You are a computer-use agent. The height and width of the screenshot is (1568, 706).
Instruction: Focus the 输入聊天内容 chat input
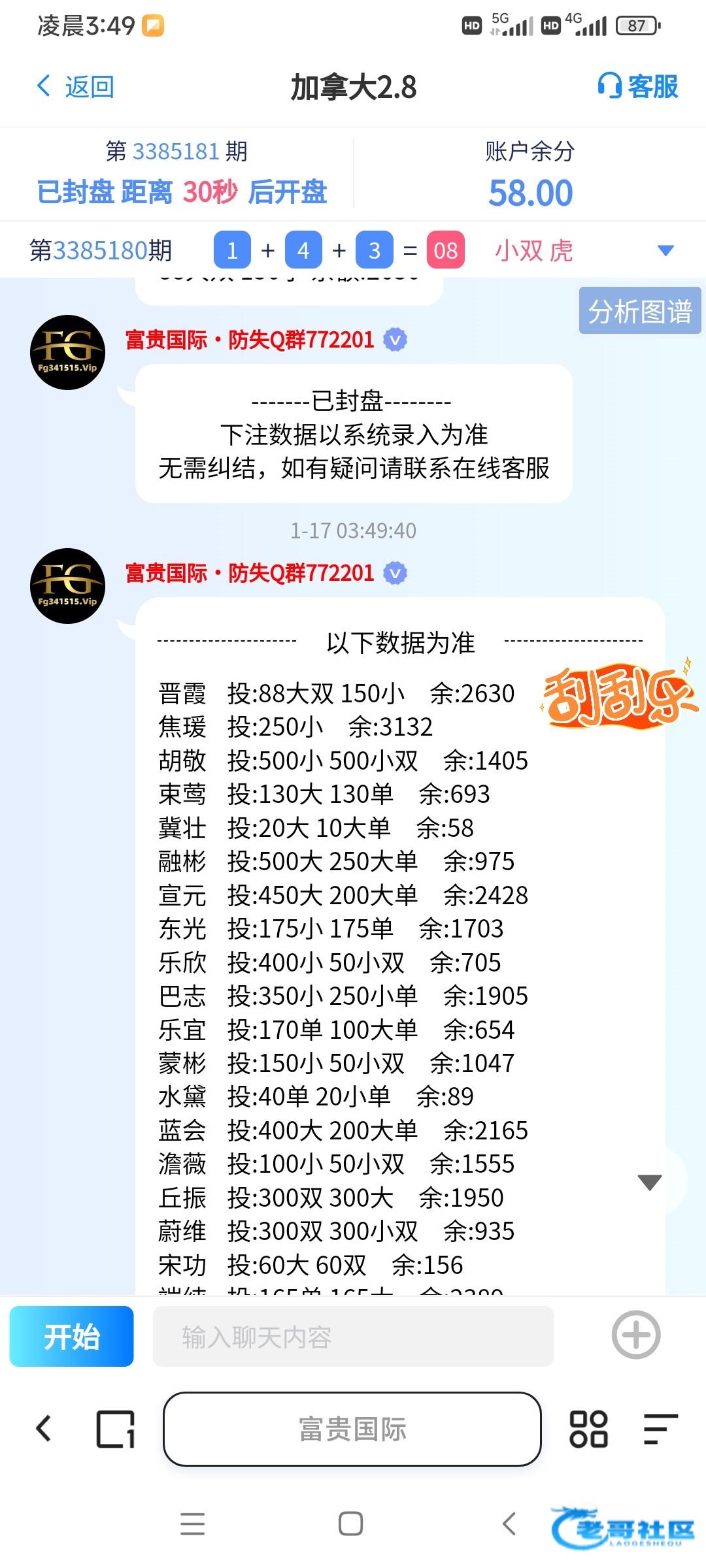point(353,1337)
